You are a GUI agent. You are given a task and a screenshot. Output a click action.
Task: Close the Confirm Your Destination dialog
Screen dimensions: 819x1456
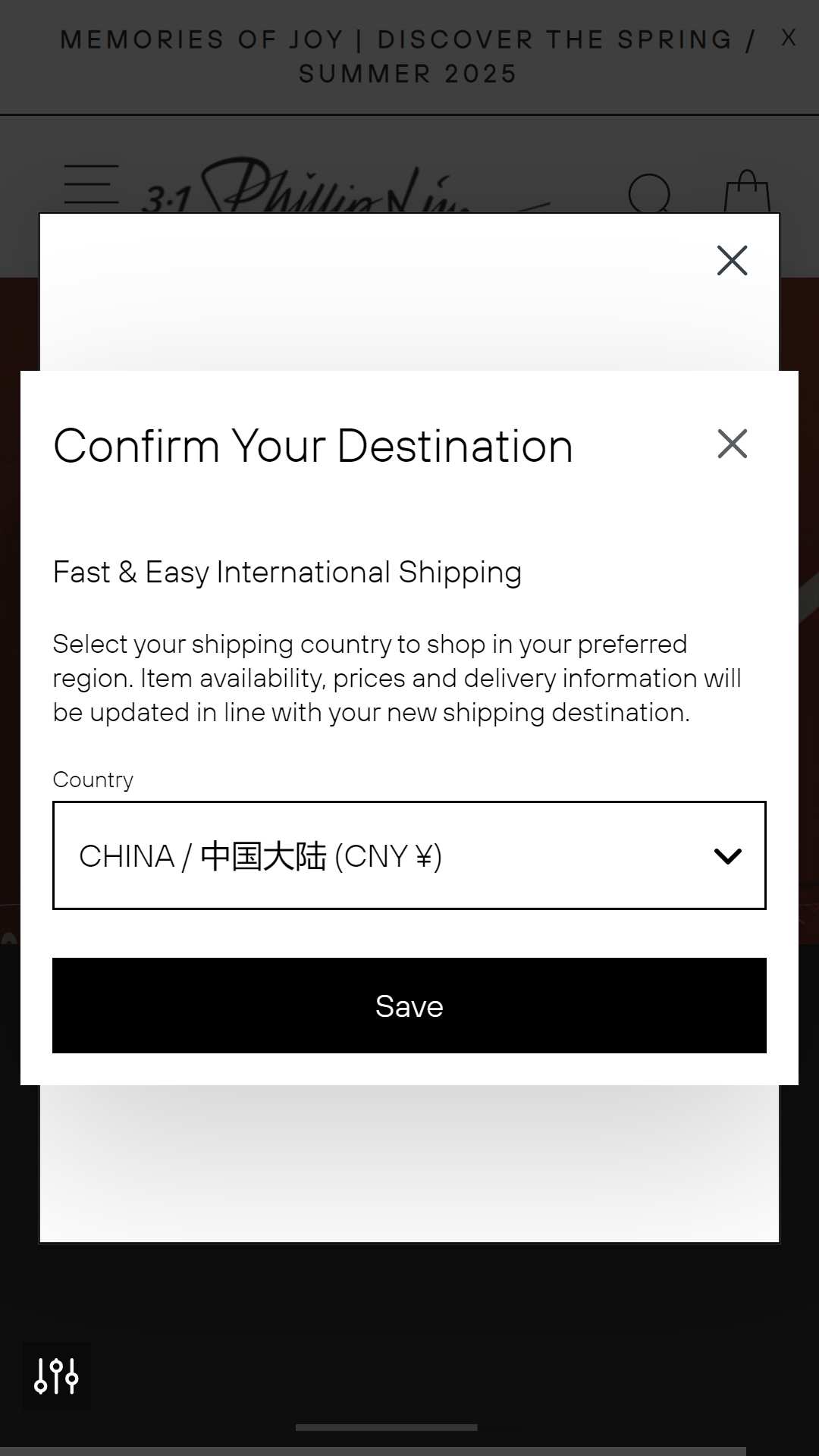click(732, 444)
